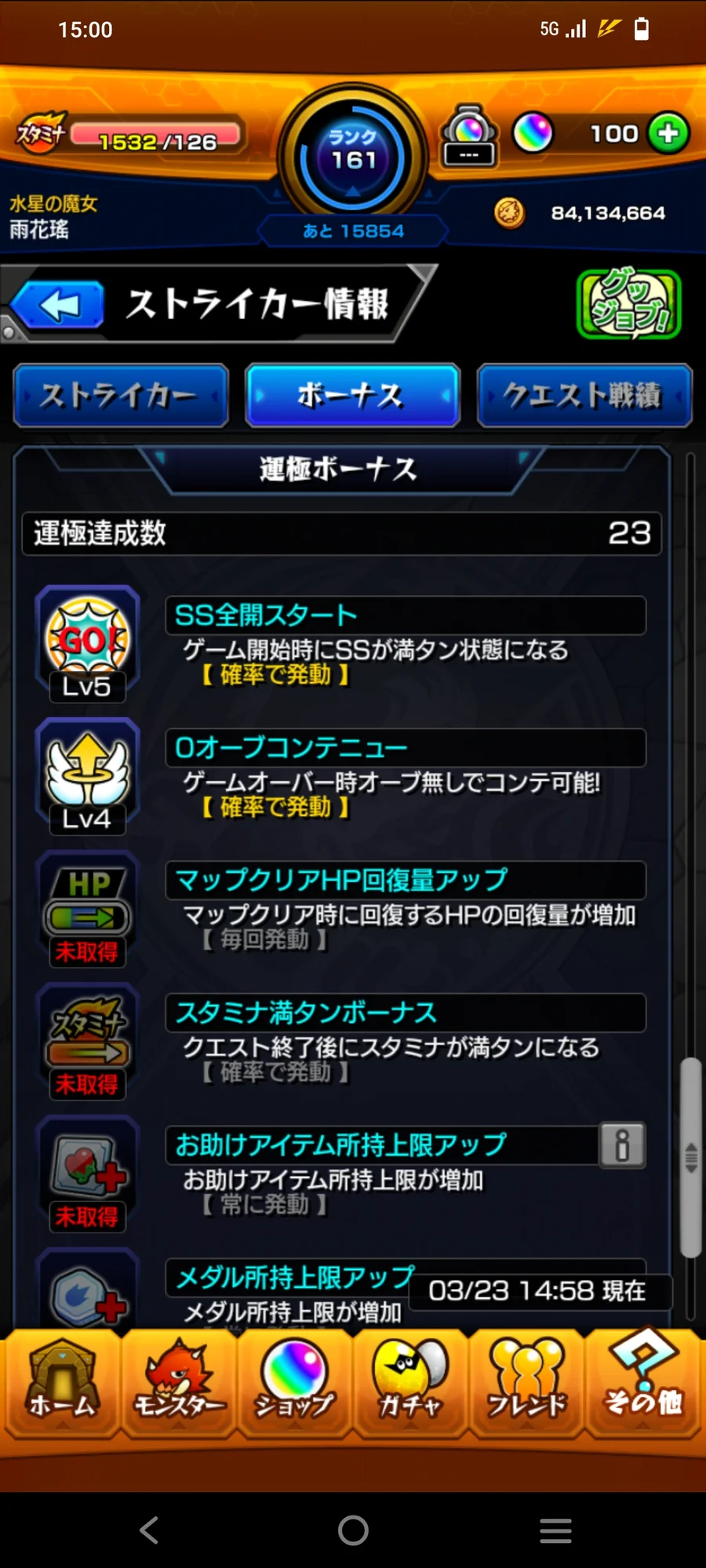Viewport: 706px width, 1568px height.
Task: Open the クエスト戦績 tab
Action: (x=584, y=396)
